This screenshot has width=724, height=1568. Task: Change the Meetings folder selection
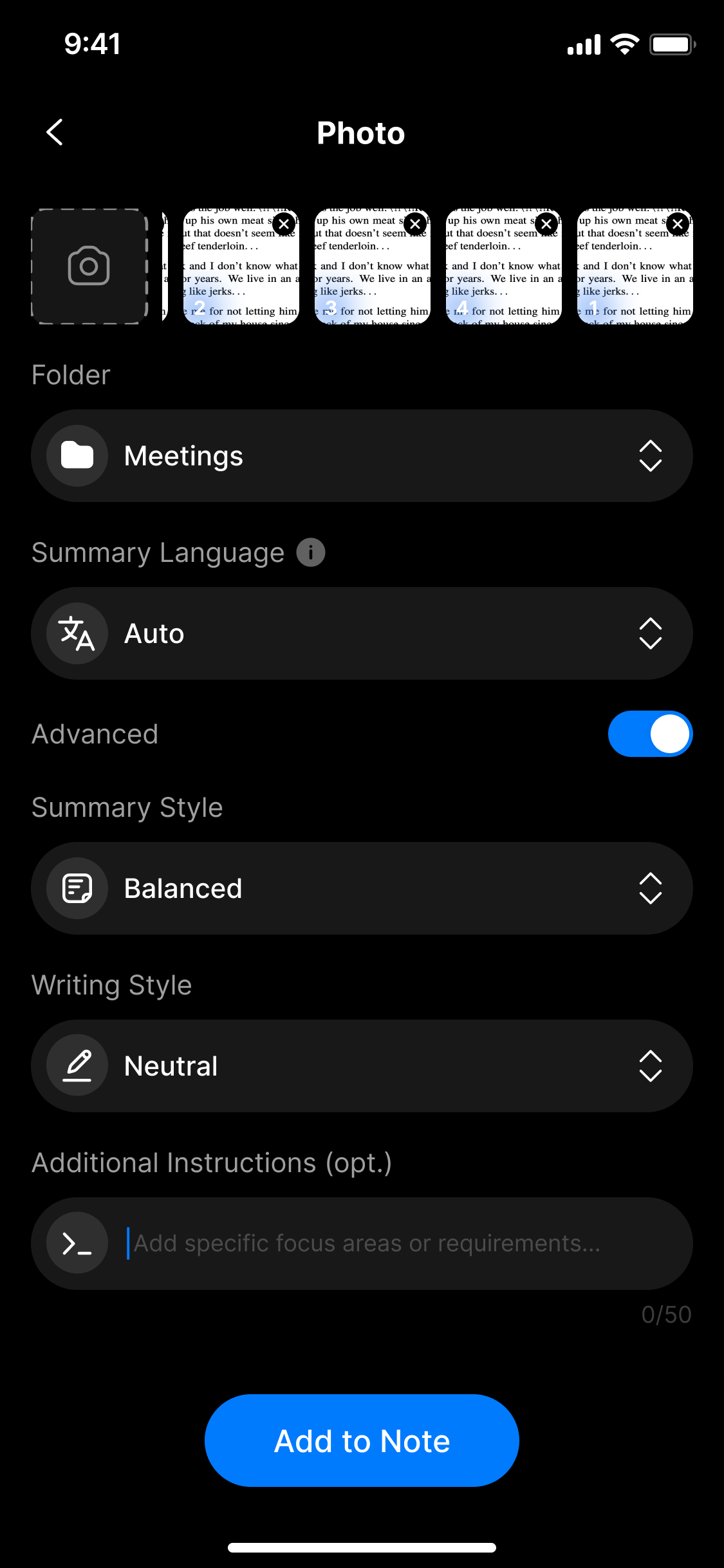click(x=362, y=456)
